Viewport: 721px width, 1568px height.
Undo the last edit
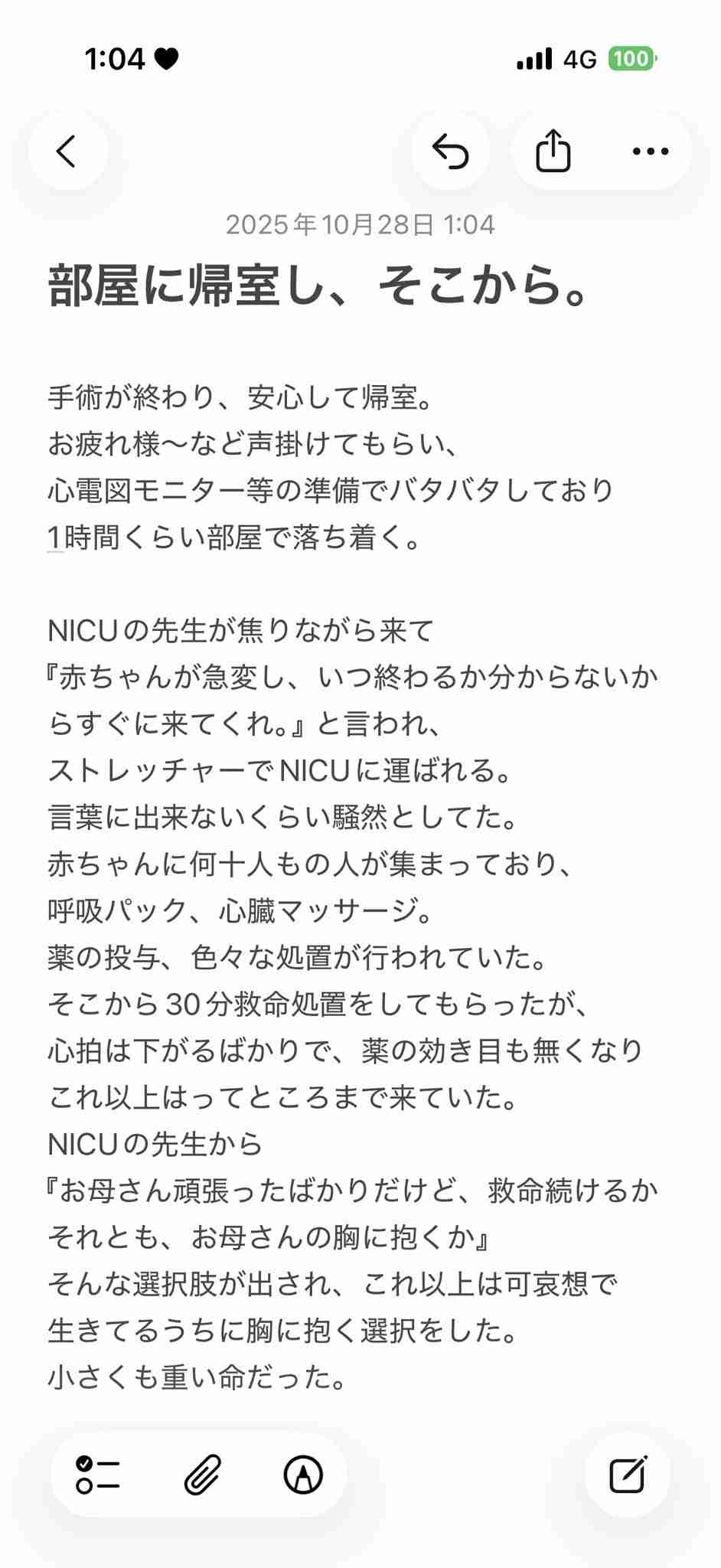[450, 151]
